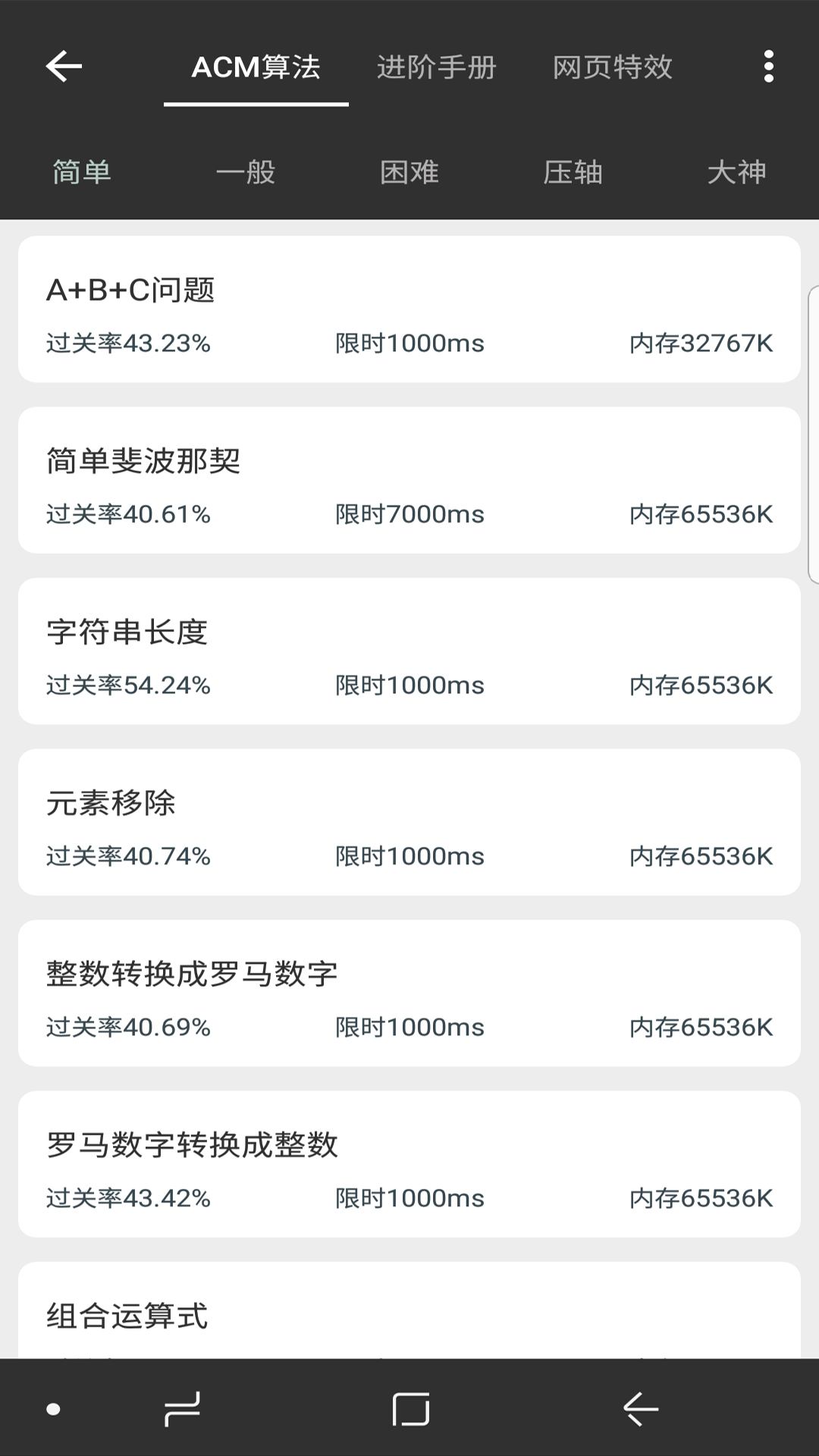Open the A+B+C问题 problem

[409, 307]
